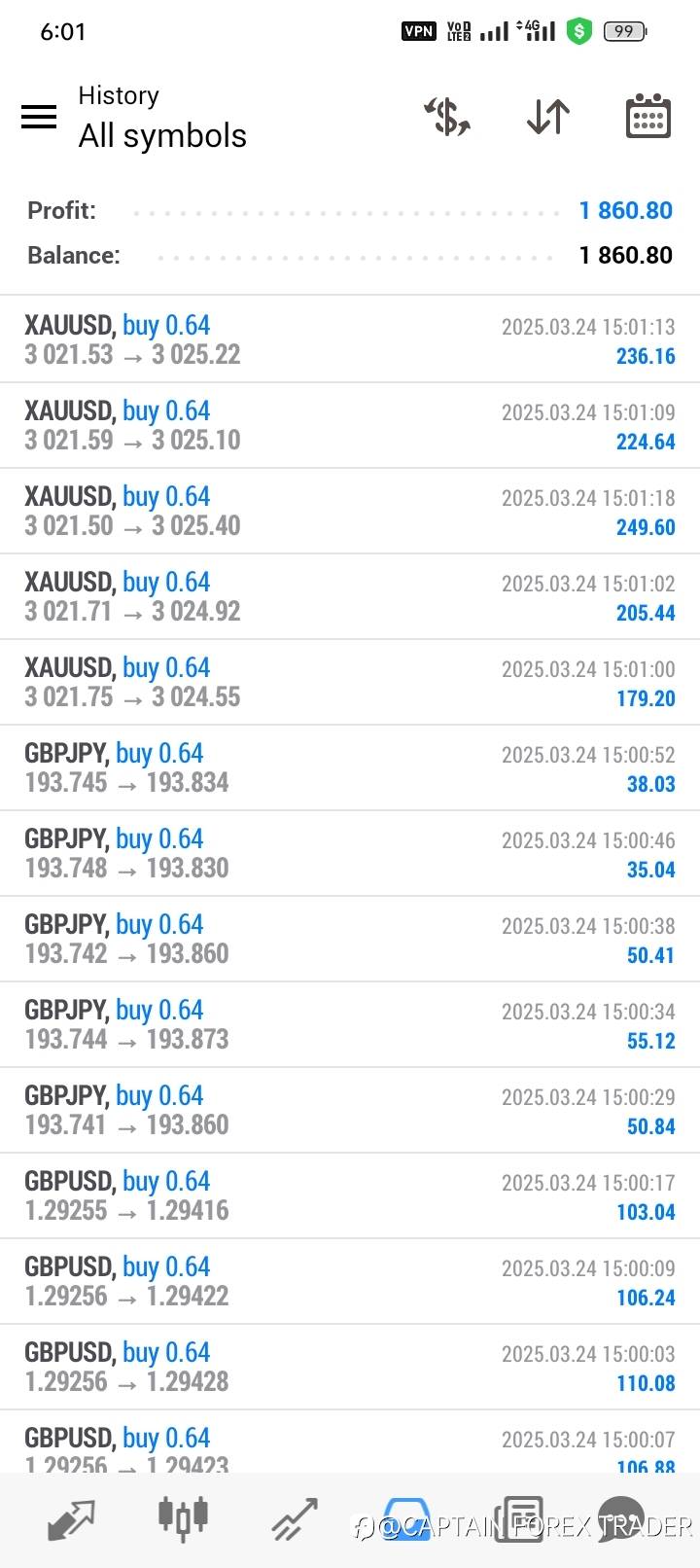700x1568 pixels.
Task: Open GBPUSD trade closed at 15:00:17
Action: point(350,1196)
